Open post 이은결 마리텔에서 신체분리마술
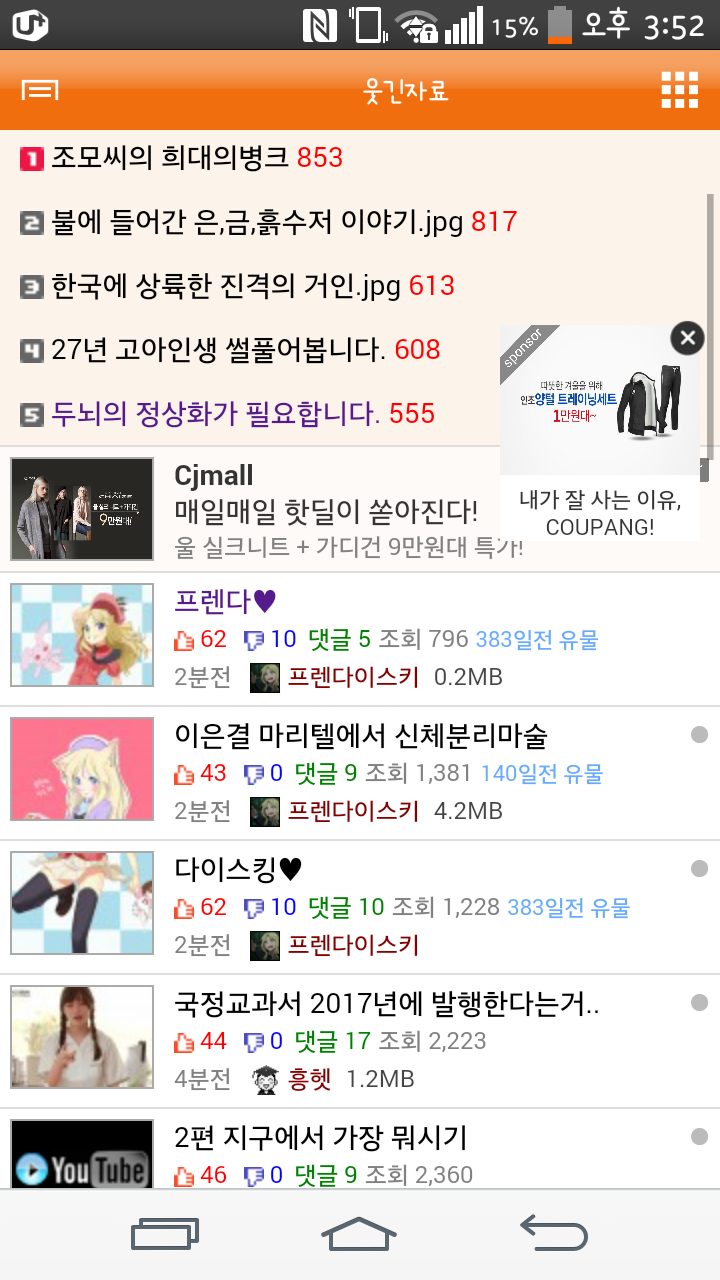The height and width of the screenshot is (1280, 720). [360, 737]
